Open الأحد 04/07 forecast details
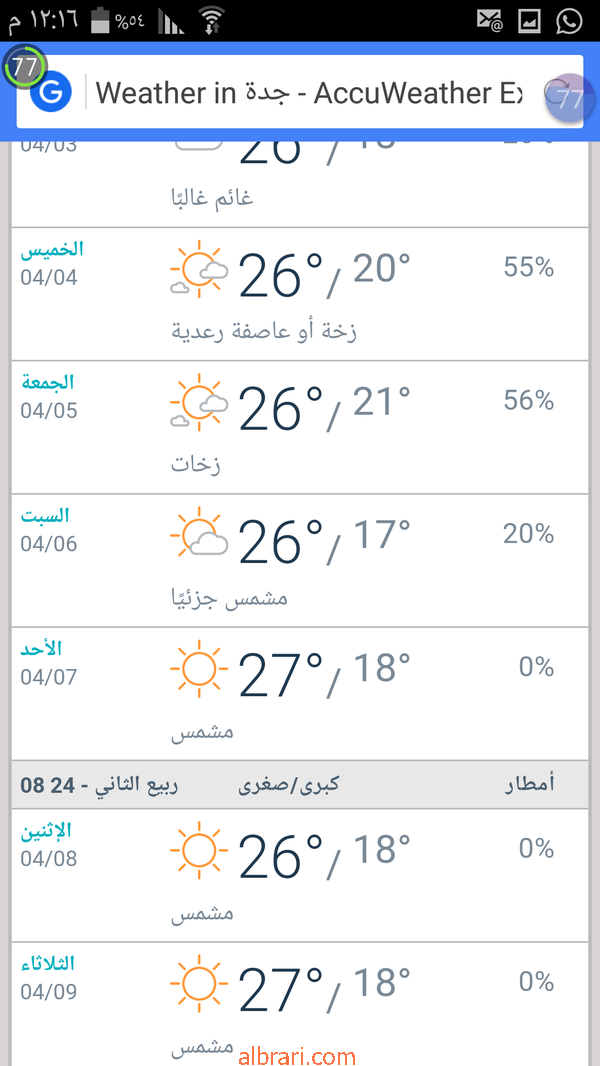This screenshot has width=600, height=1066. (x=300, y=693)
